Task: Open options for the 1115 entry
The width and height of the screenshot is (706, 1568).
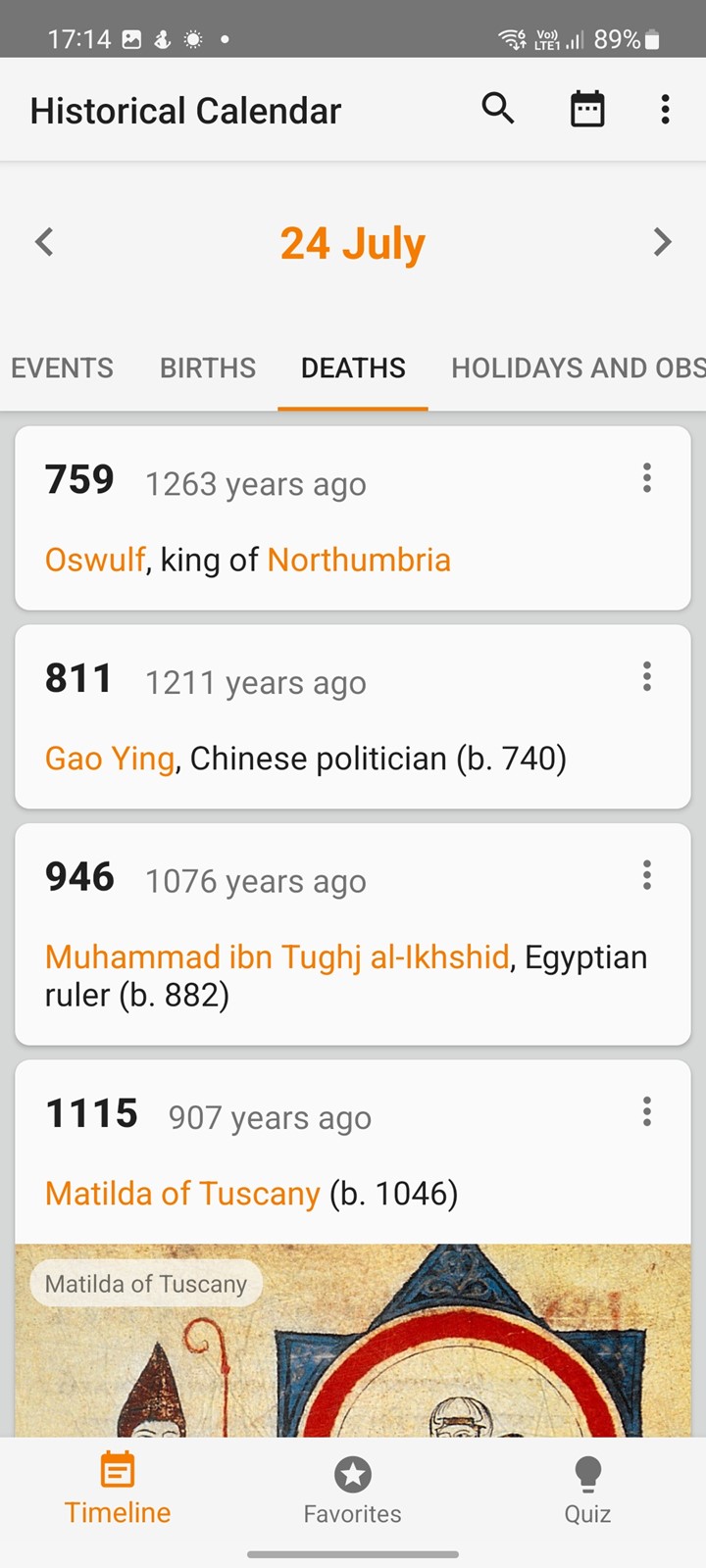Action: point(647,1111)
